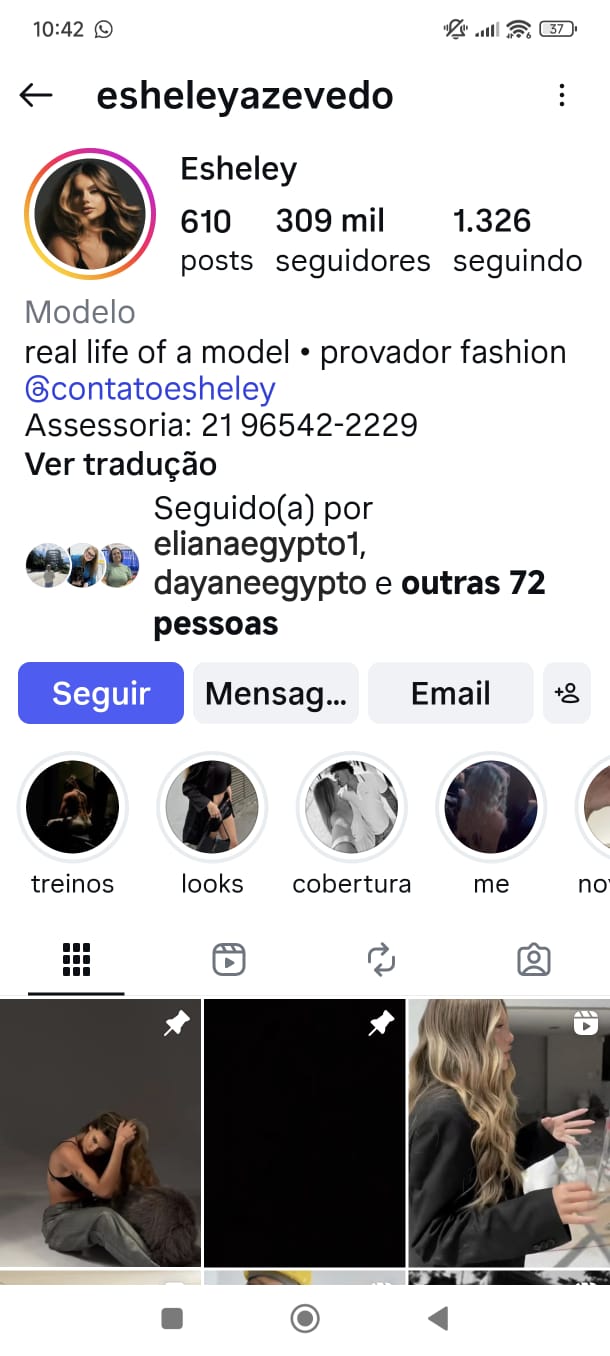Follow this profile with Seguir

tap(101, 693)
